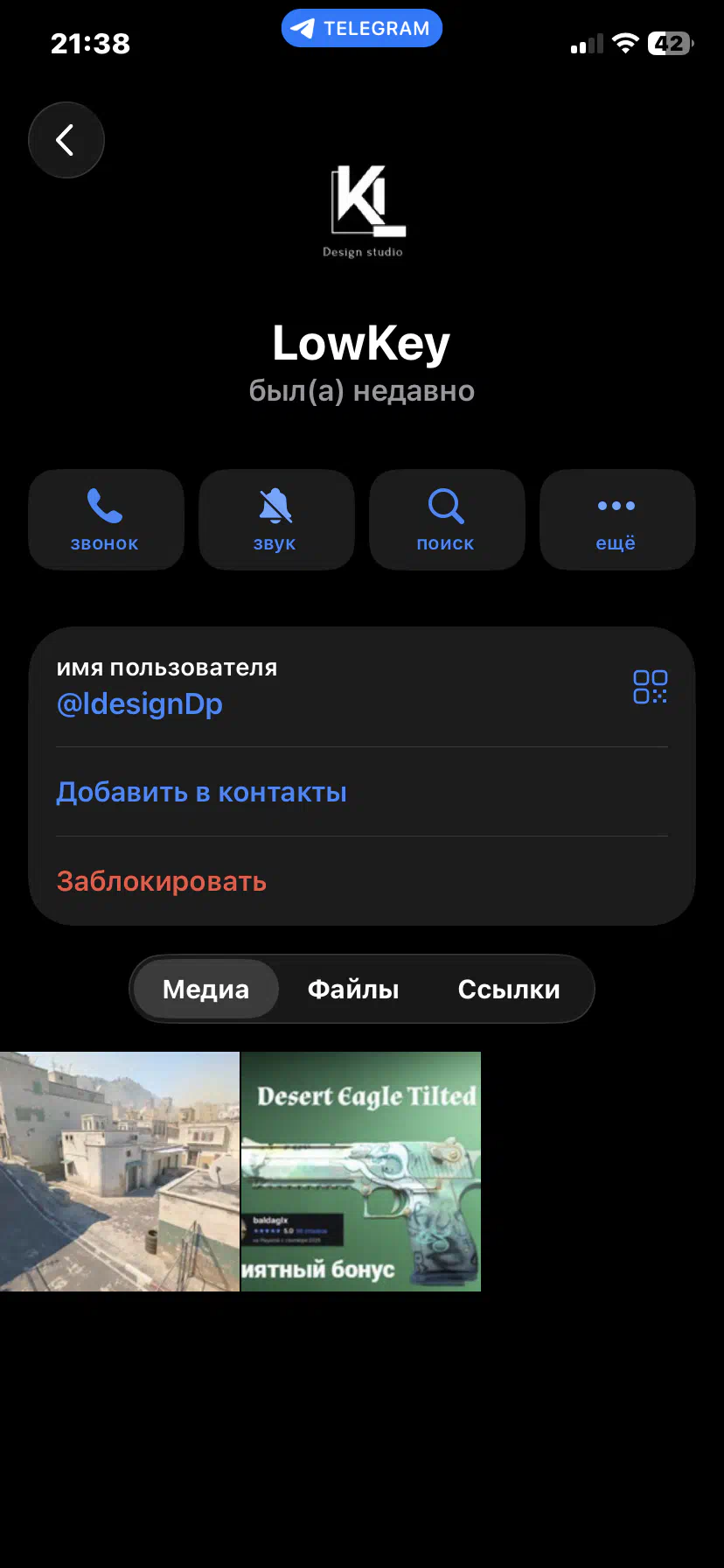Tap the @ldesignDp username
The image size is (724, 1568).
point(140,703)
